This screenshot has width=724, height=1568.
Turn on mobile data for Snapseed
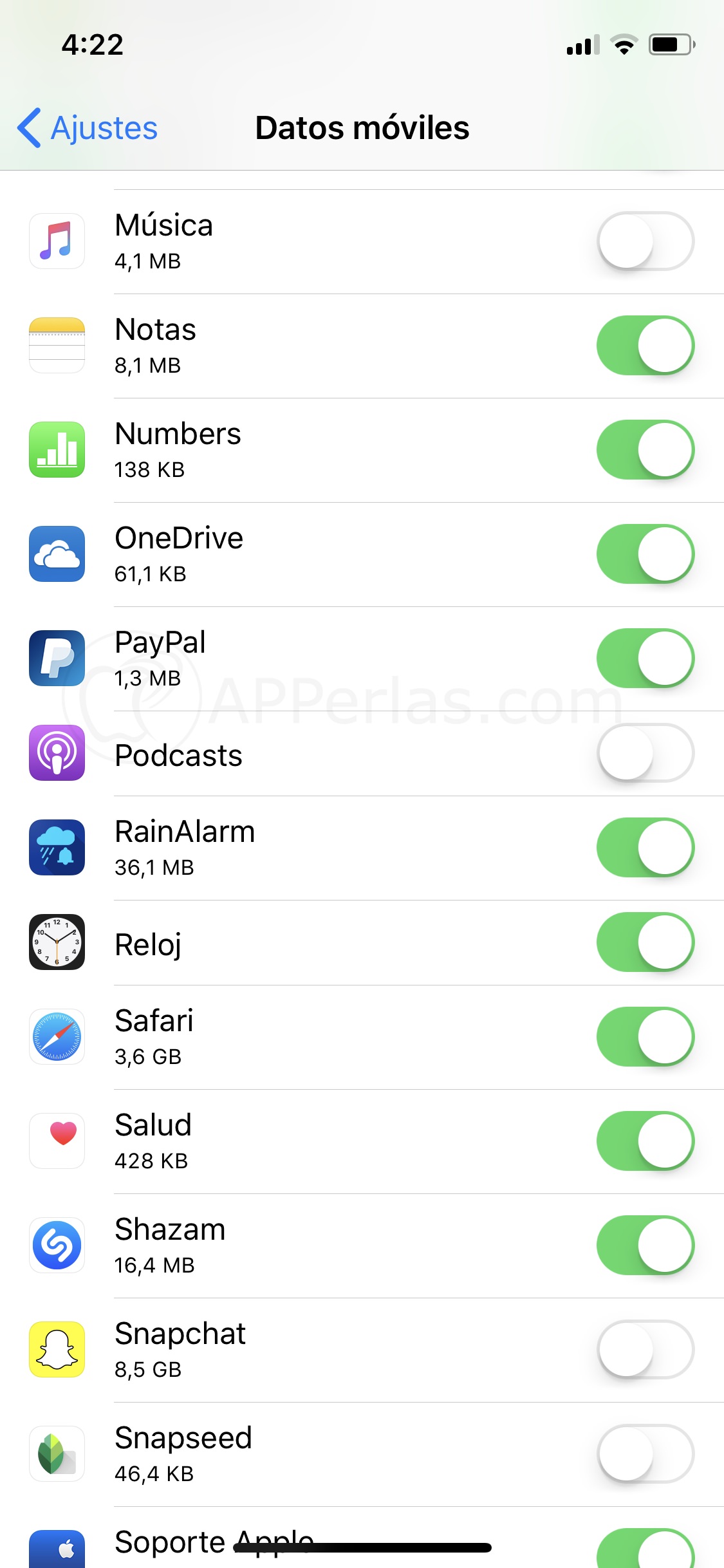(645, 1454)
